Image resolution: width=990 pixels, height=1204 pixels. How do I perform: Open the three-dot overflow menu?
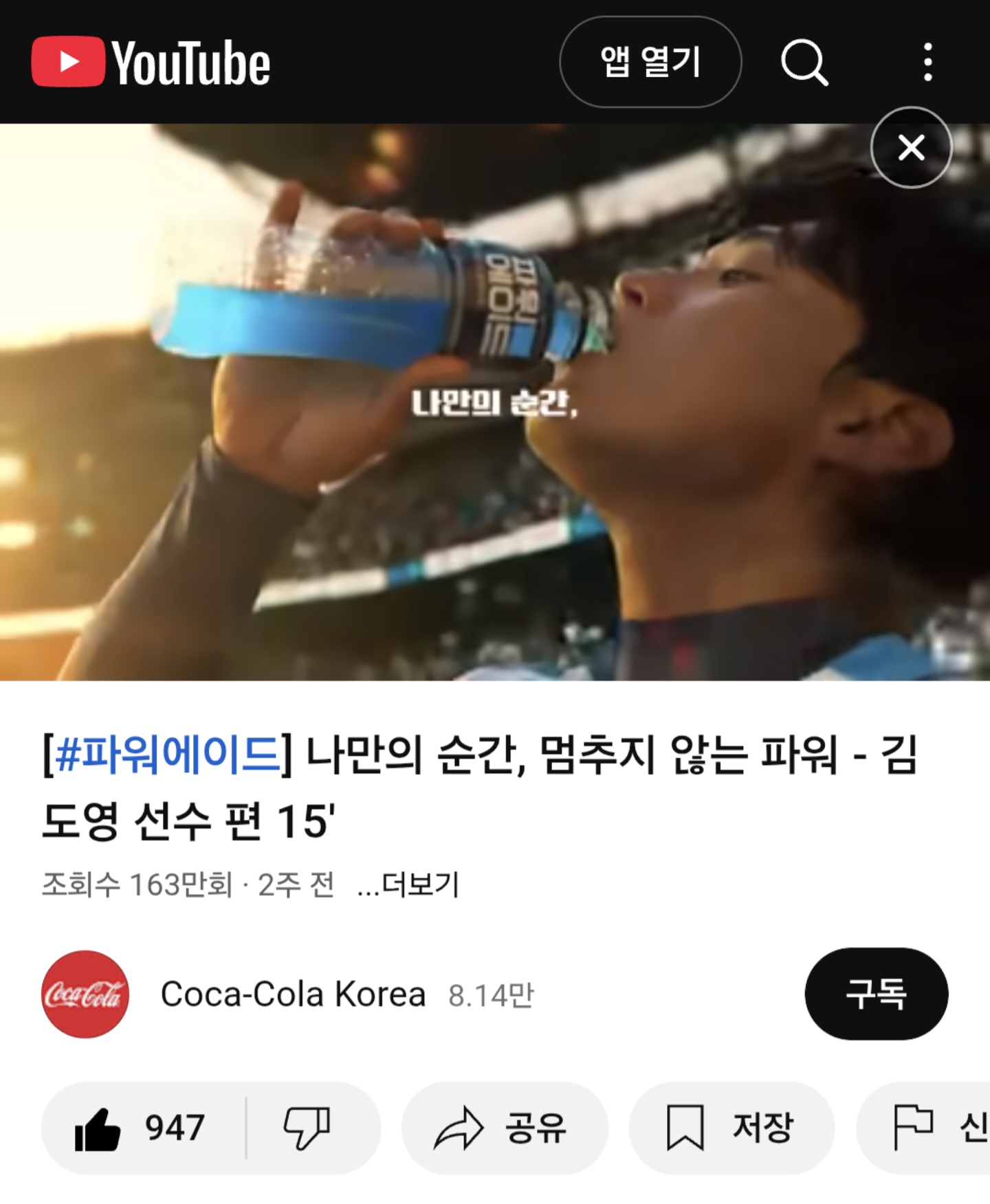pos(927,62)
